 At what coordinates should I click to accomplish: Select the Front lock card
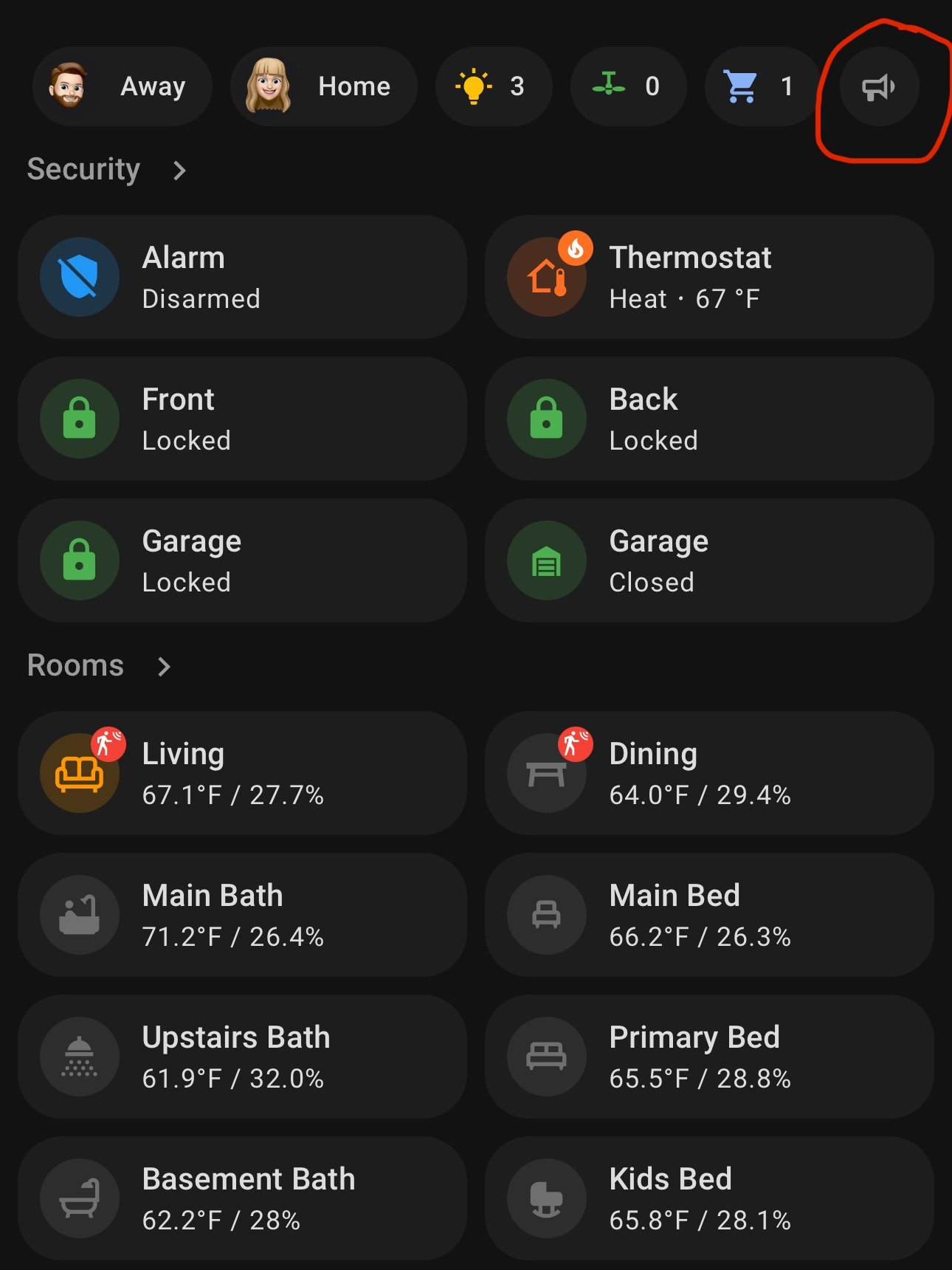[x=242, y=419]
